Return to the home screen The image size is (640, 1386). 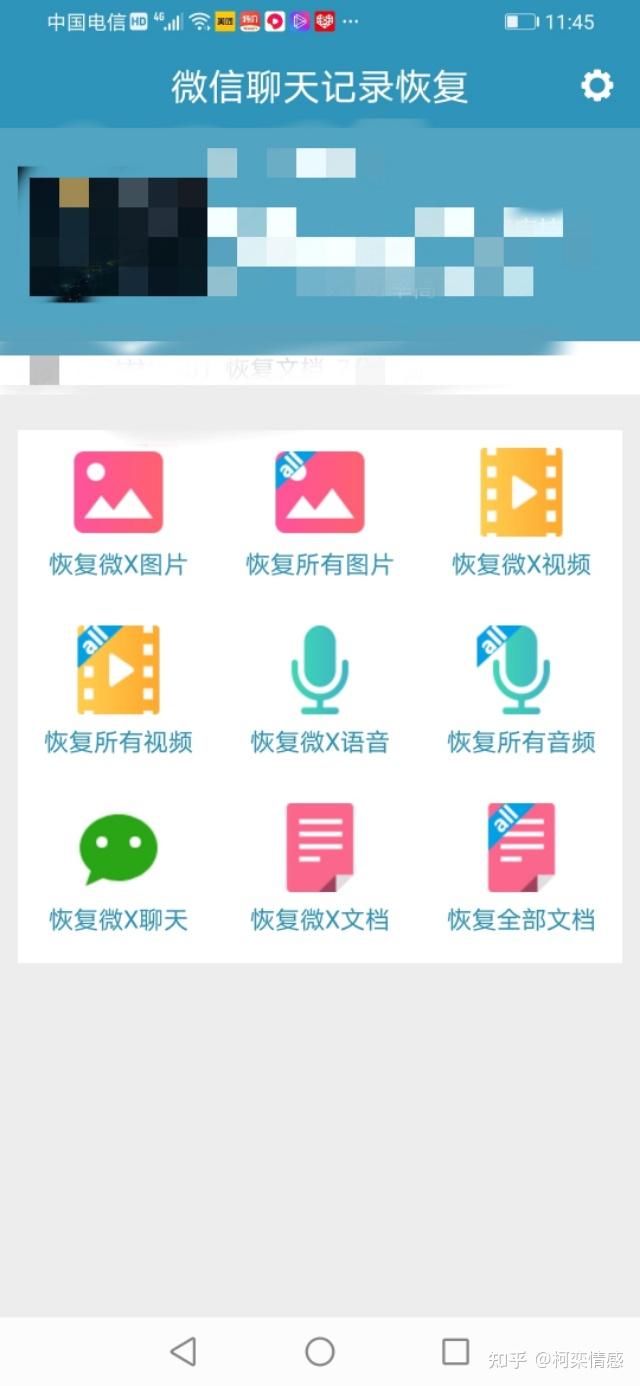click(x=320, y=1352)
